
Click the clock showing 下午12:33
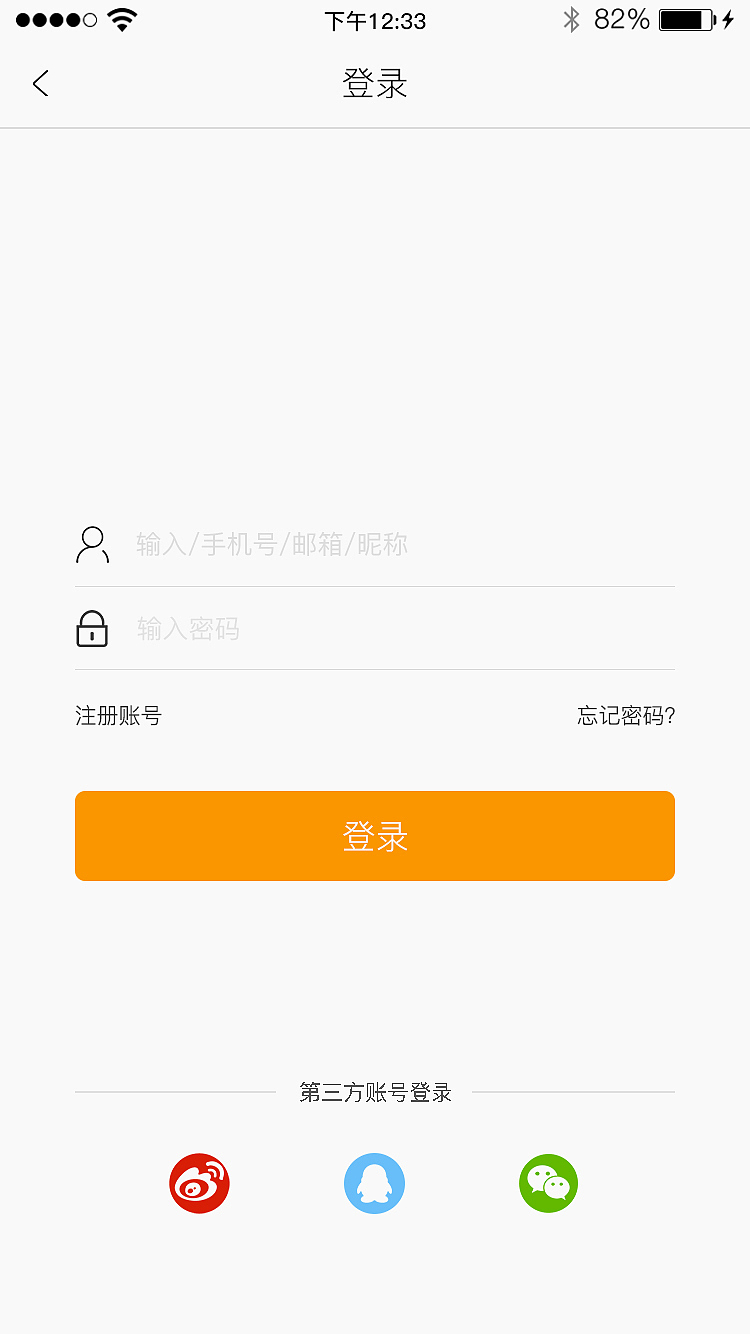click(374, 20)
